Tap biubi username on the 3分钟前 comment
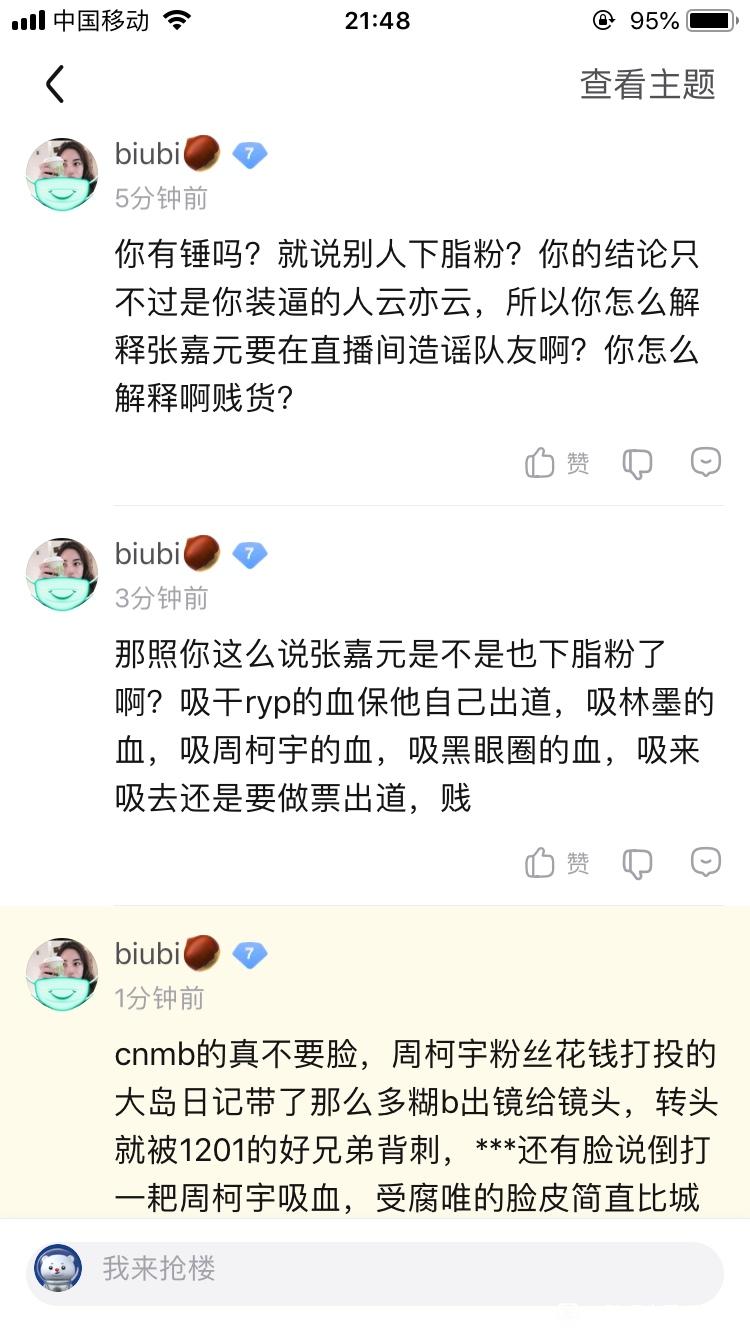750x1334 pixels. (147, 553)
